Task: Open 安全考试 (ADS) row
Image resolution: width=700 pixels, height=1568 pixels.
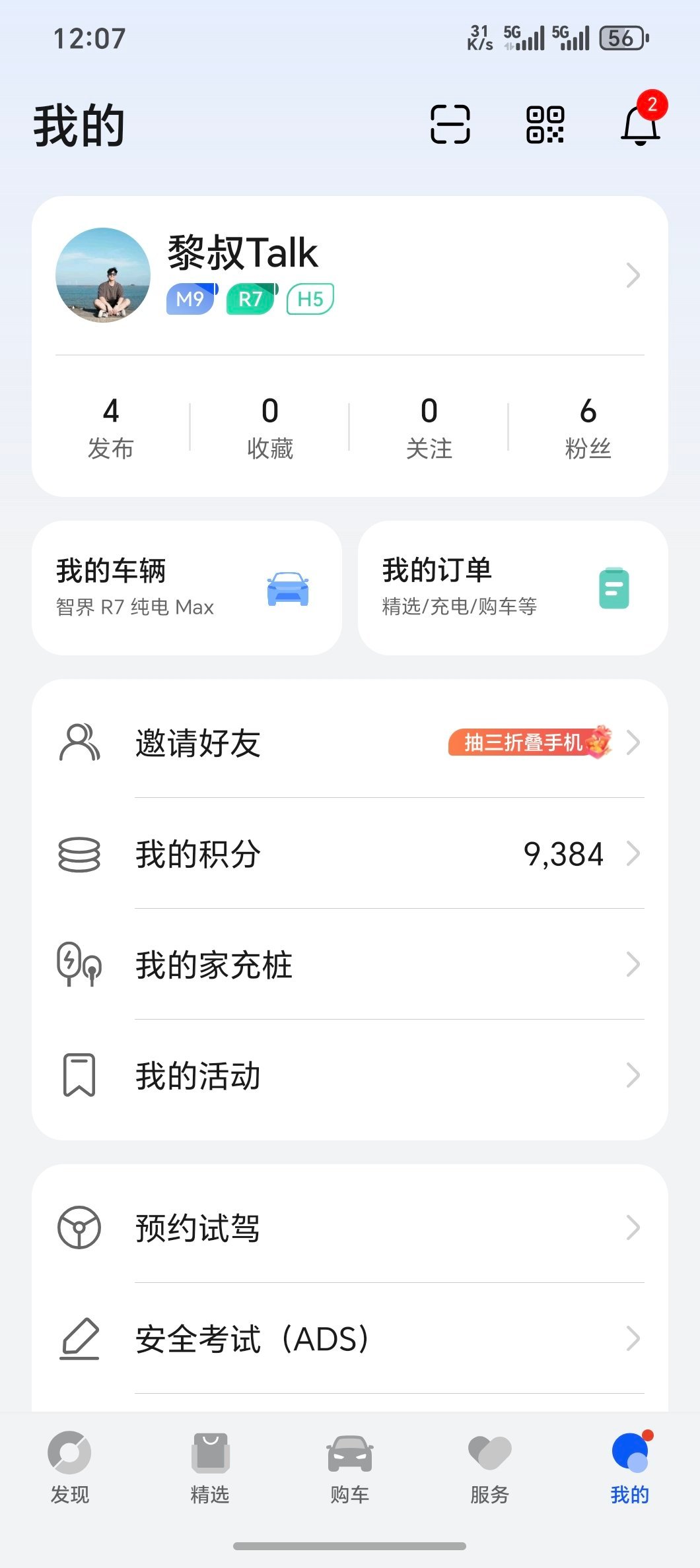Action: (350, 1339)
